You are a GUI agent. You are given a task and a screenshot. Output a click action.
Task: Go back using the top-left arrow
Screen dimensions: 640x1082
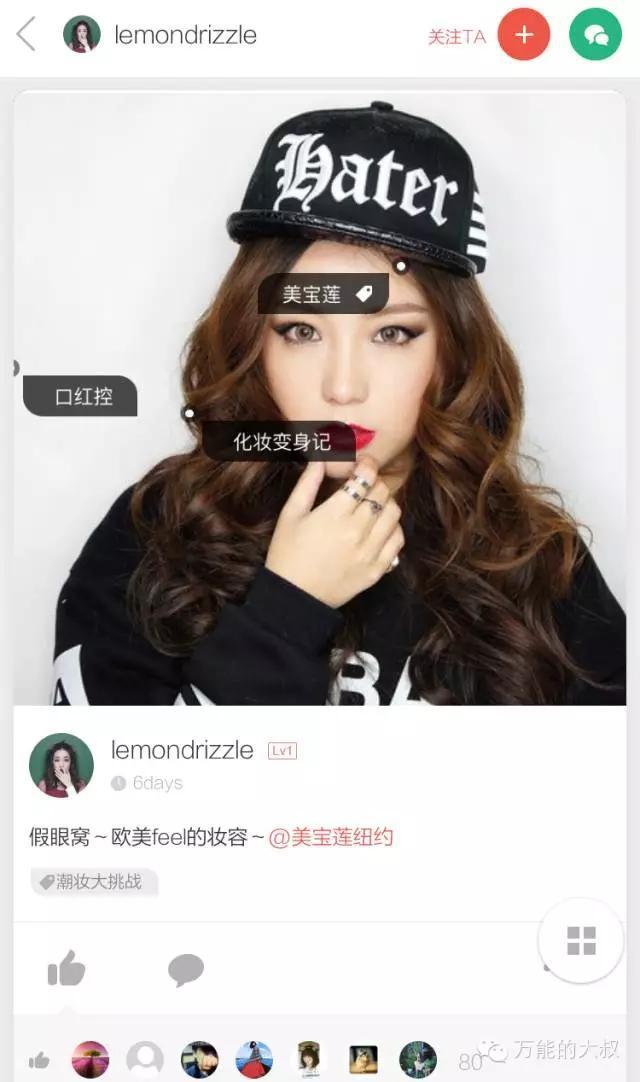click(26, 35)
